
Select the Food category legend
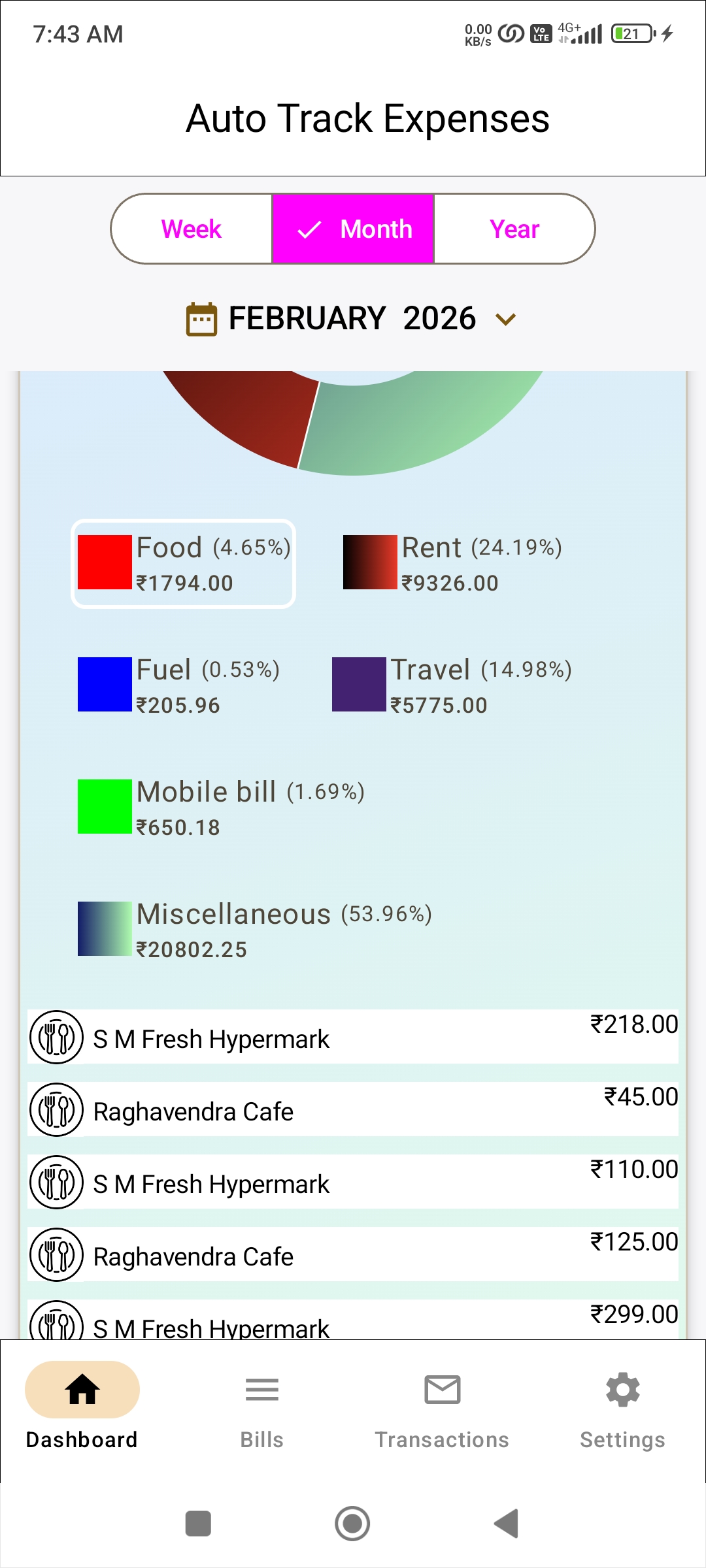click(184, 563)
